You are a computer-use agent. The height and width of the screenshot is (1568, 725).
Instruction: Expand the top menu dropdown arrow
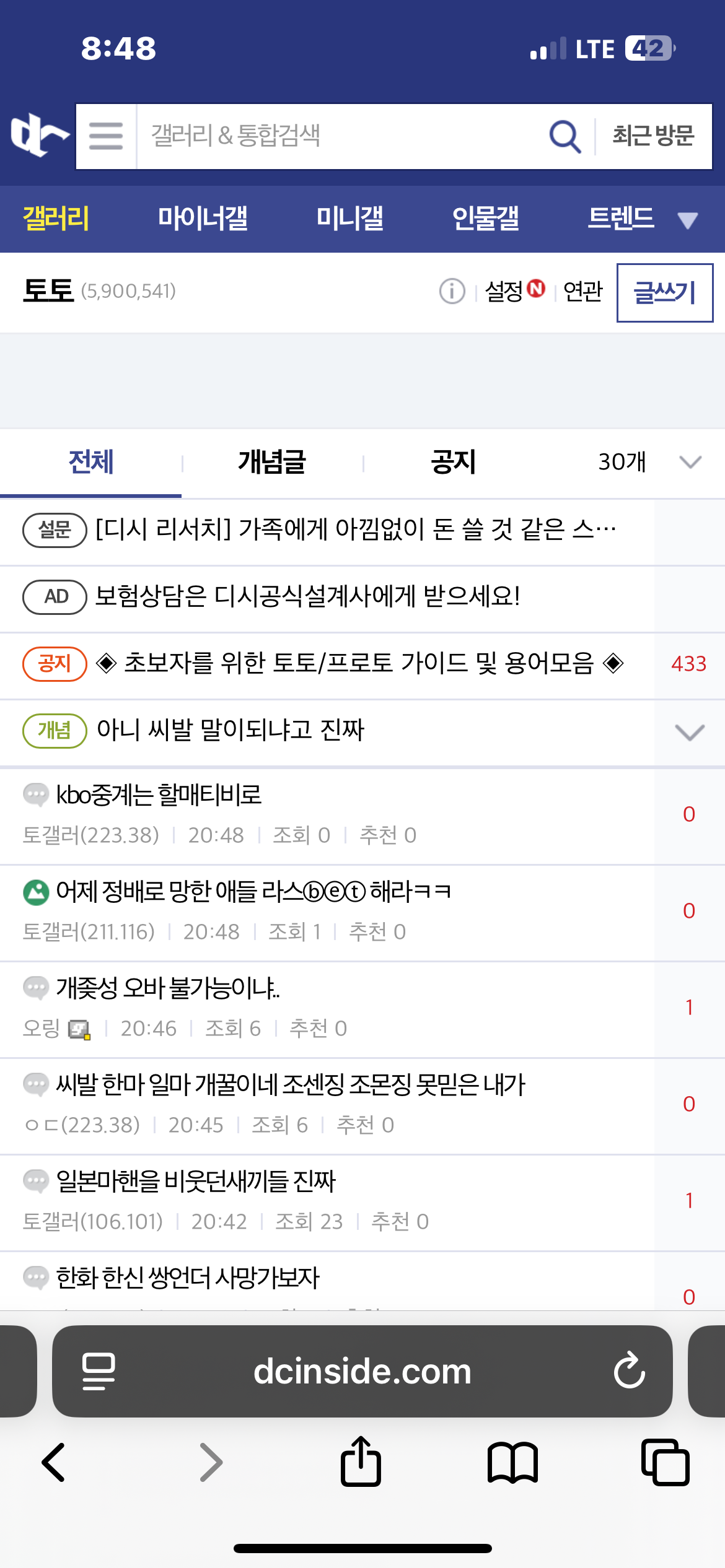[687, 220]
